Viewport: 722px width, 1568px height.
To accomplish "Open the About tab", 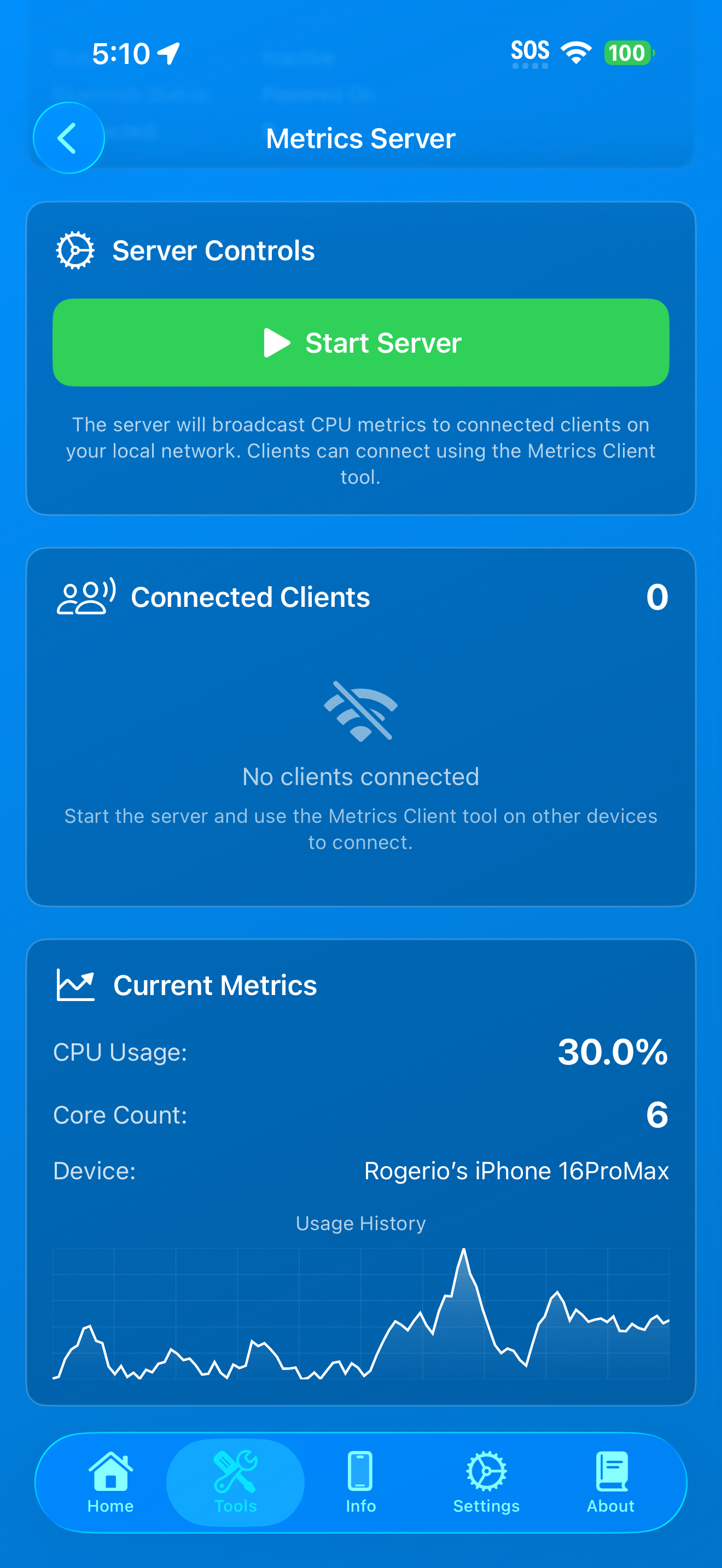I will point(610,1482).
